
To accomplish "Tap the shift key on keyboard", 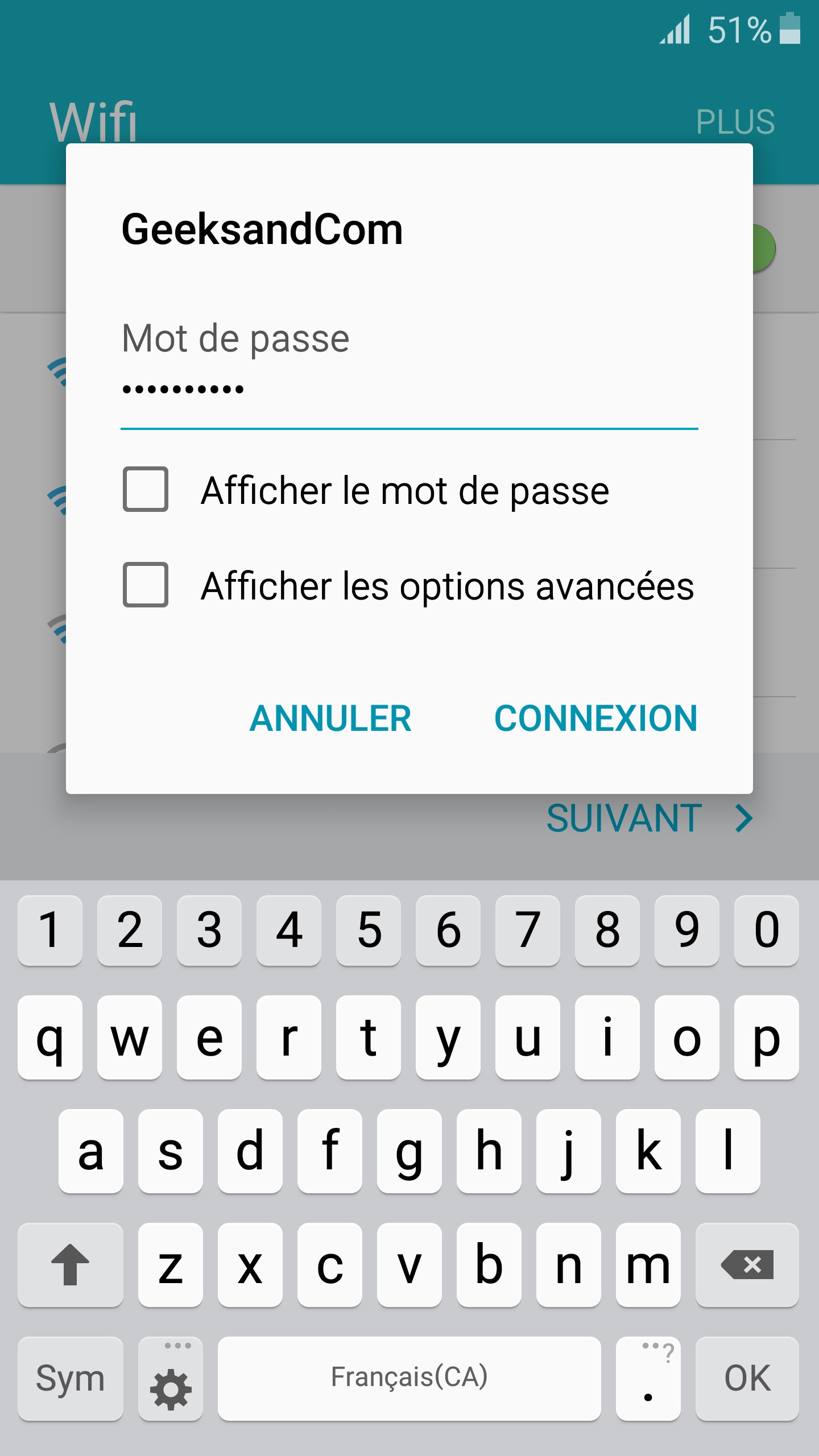I will click(x=71, y=1265).
